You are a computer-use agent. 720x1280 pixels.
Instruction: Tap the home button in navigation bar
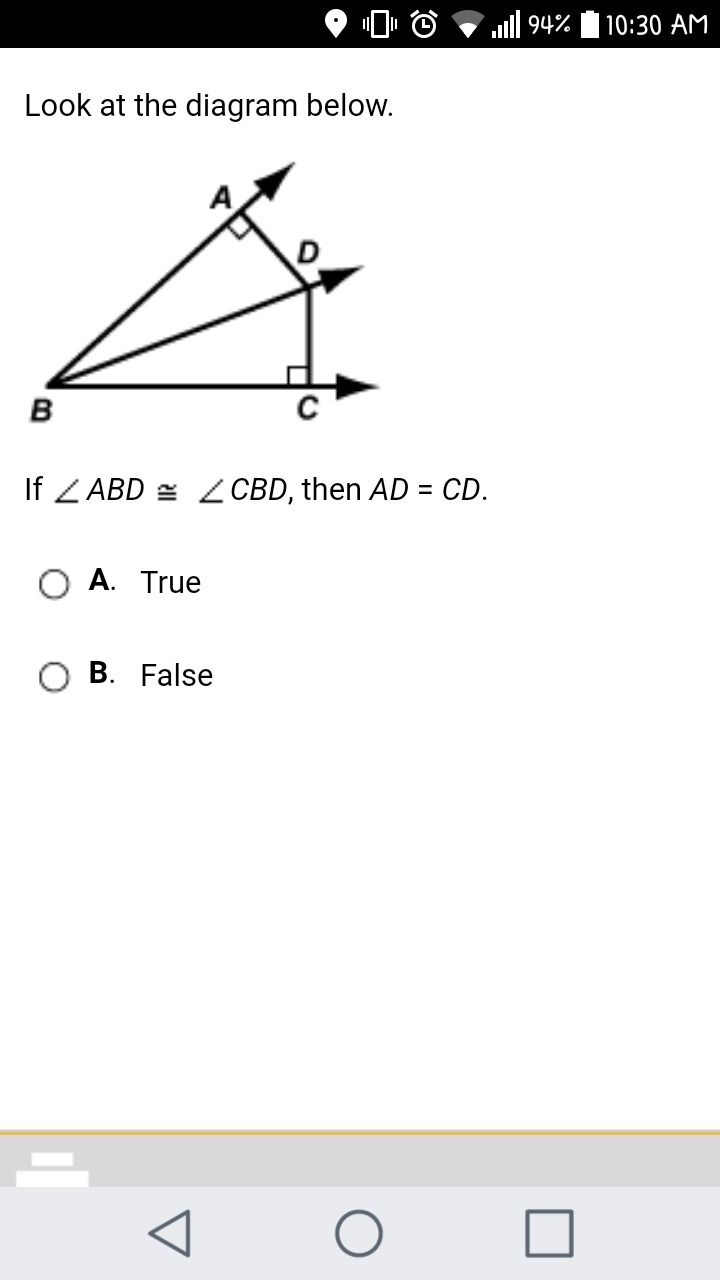pyautogui.click(x=359, y=1232)
